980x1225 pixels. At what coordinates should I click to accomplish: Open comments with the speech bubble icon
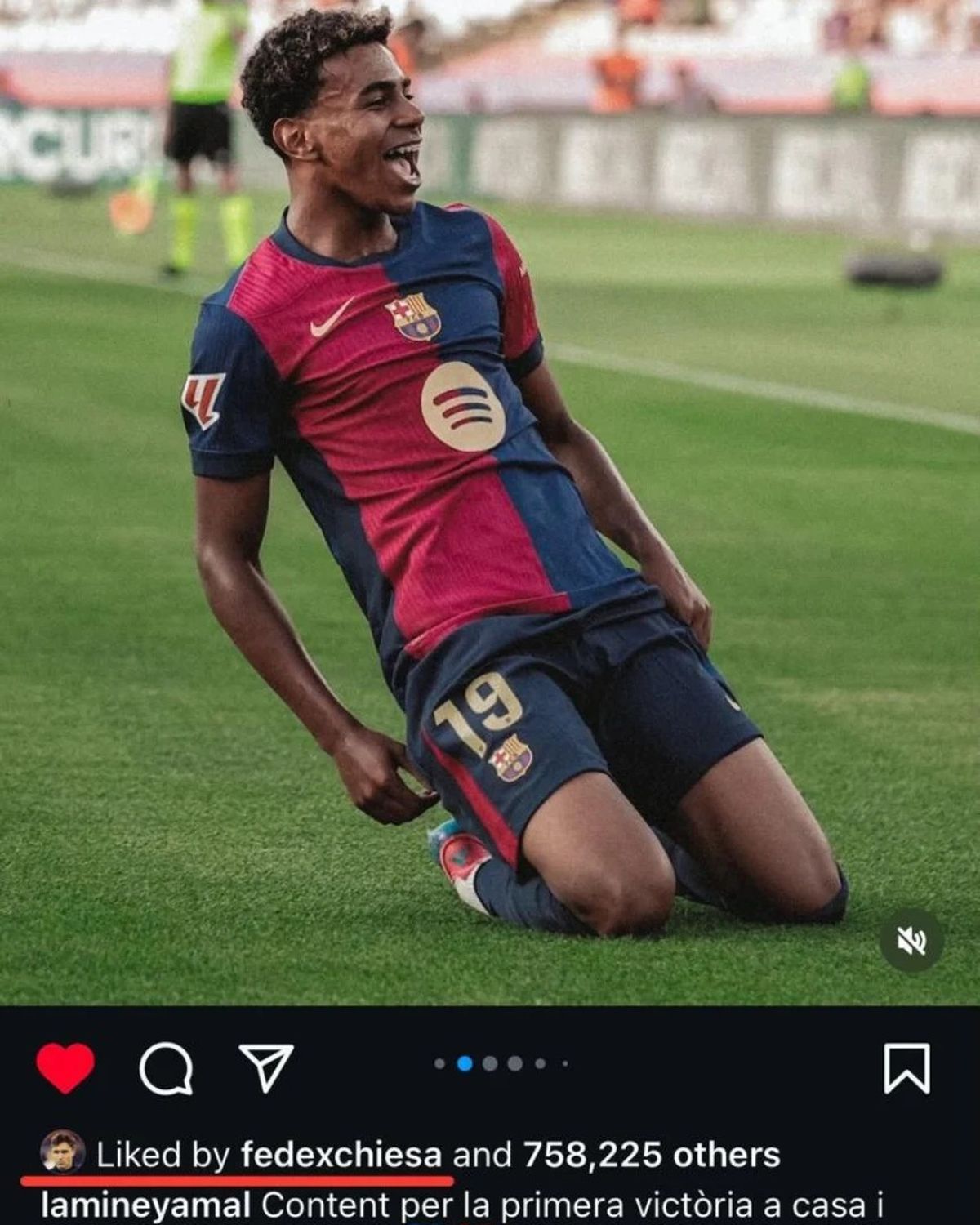coord(167,1068)
